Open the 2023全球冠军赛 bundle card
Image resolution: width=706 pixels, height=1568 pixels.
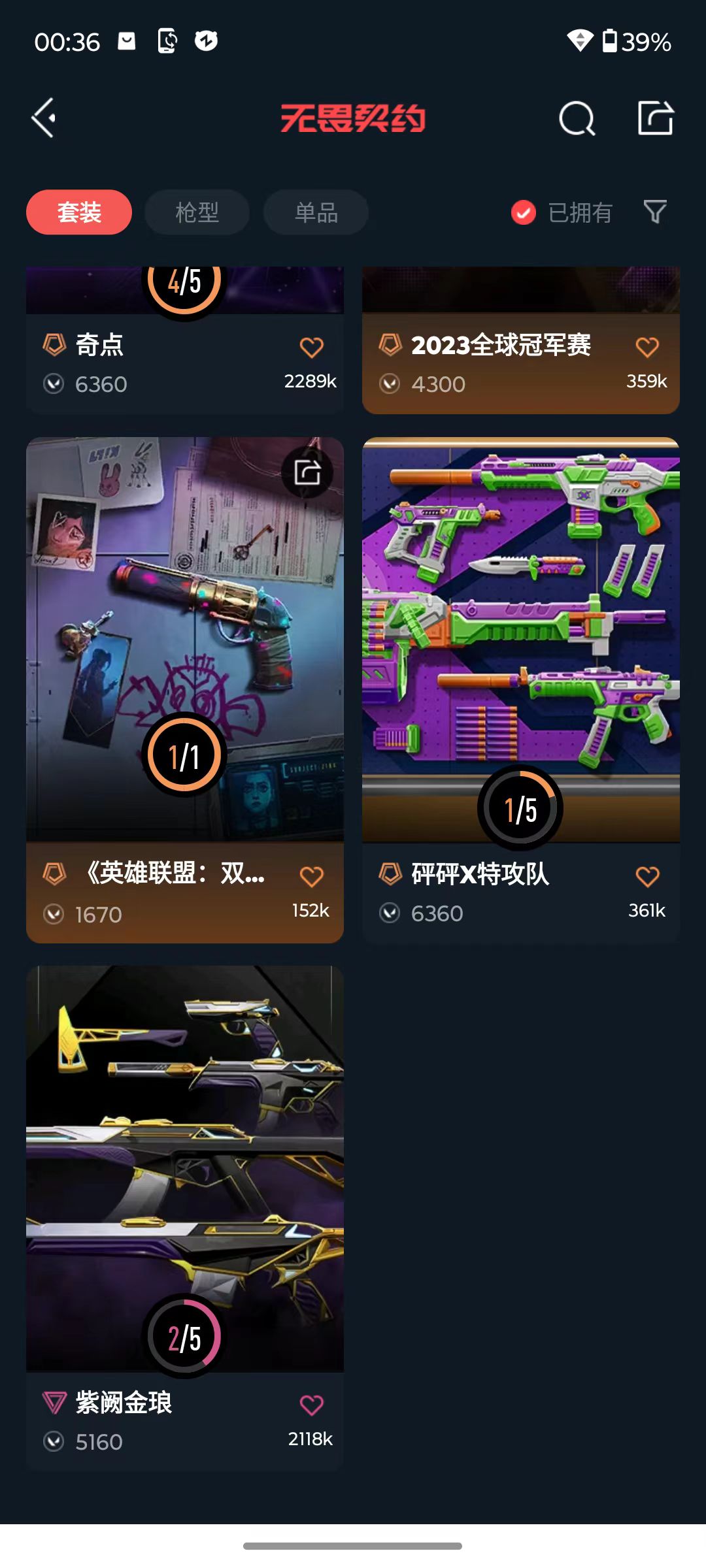(x=521, y=340)
